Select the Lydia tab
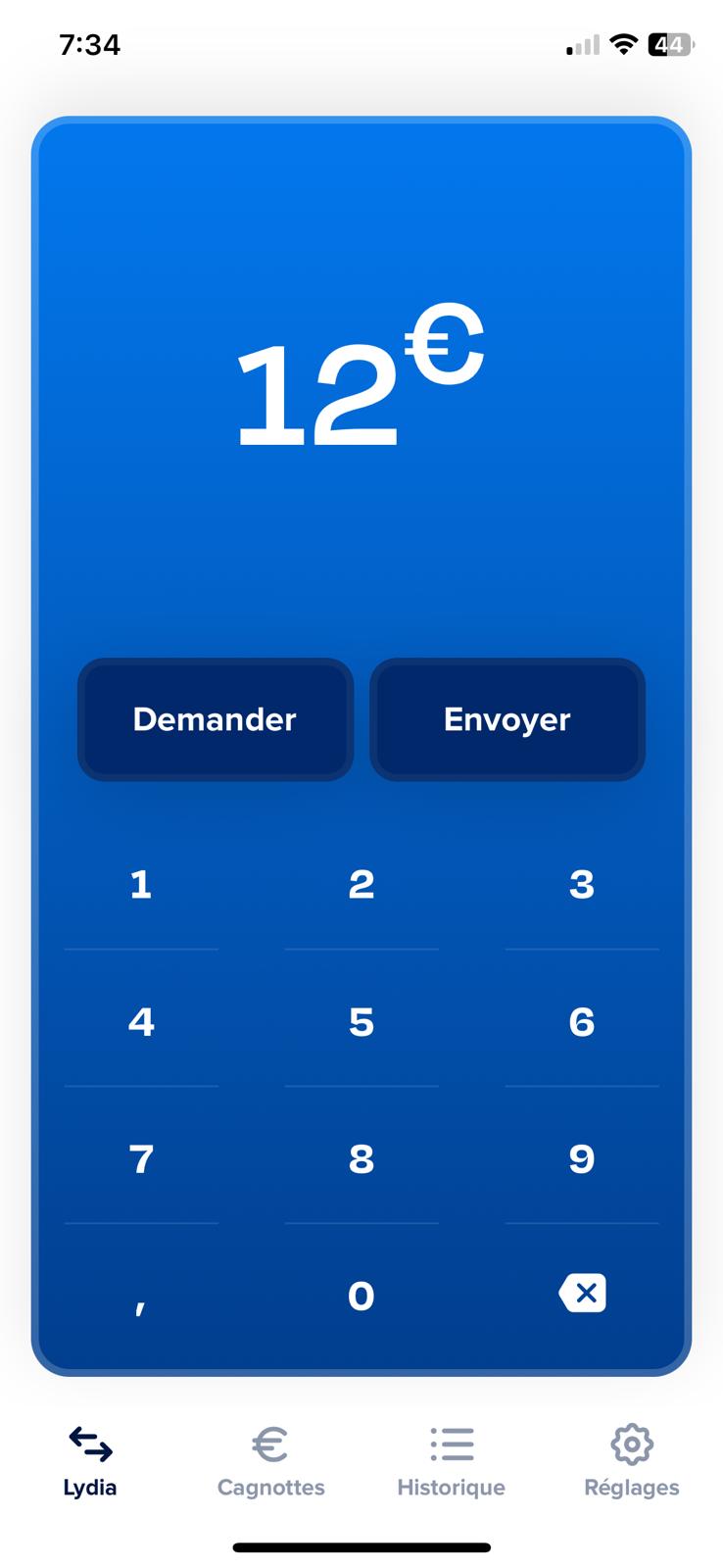This screenshot has width=723, height=1568. (x=90, y=1460)
